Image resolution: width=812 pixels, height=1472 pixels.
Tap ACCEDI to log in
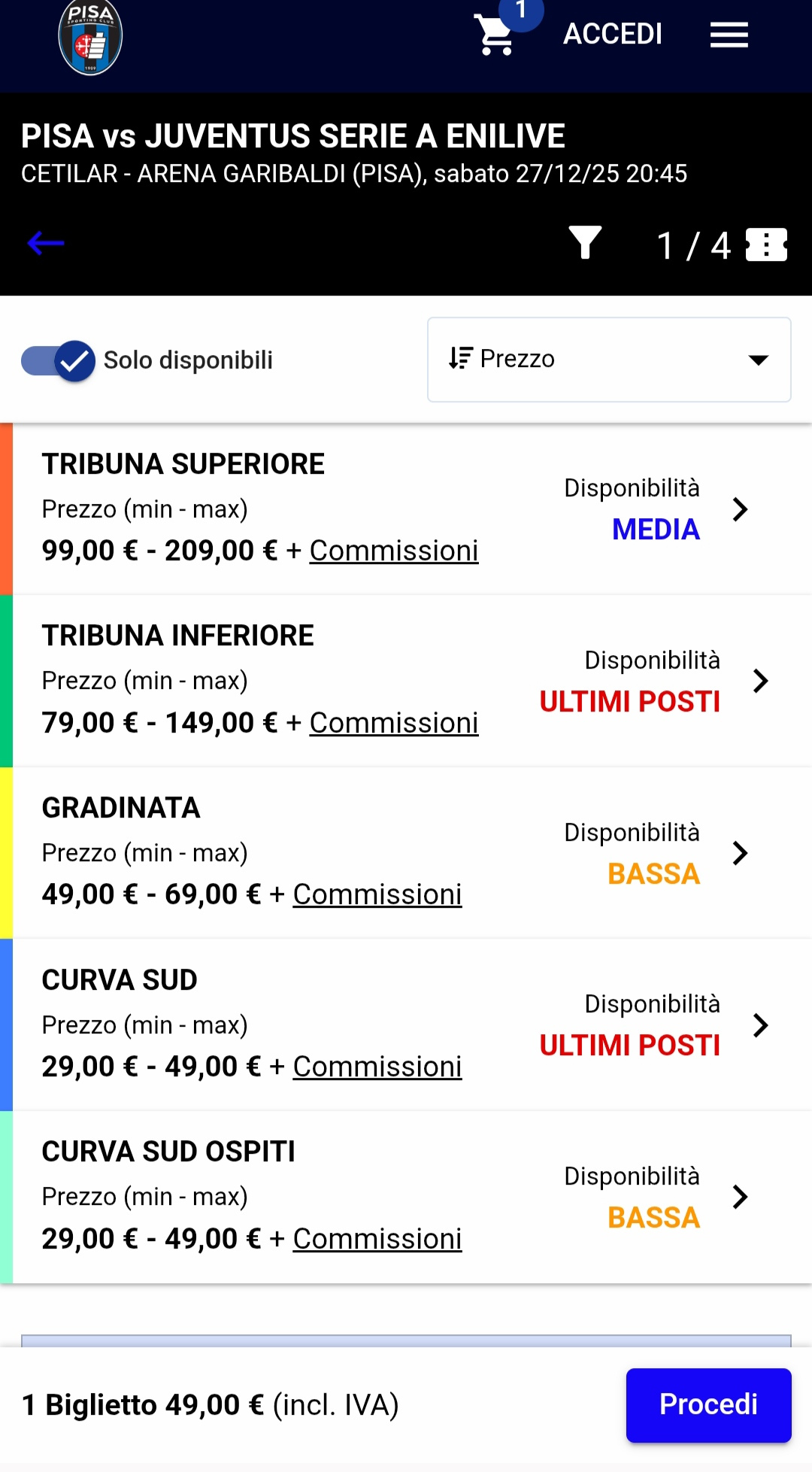613,34
